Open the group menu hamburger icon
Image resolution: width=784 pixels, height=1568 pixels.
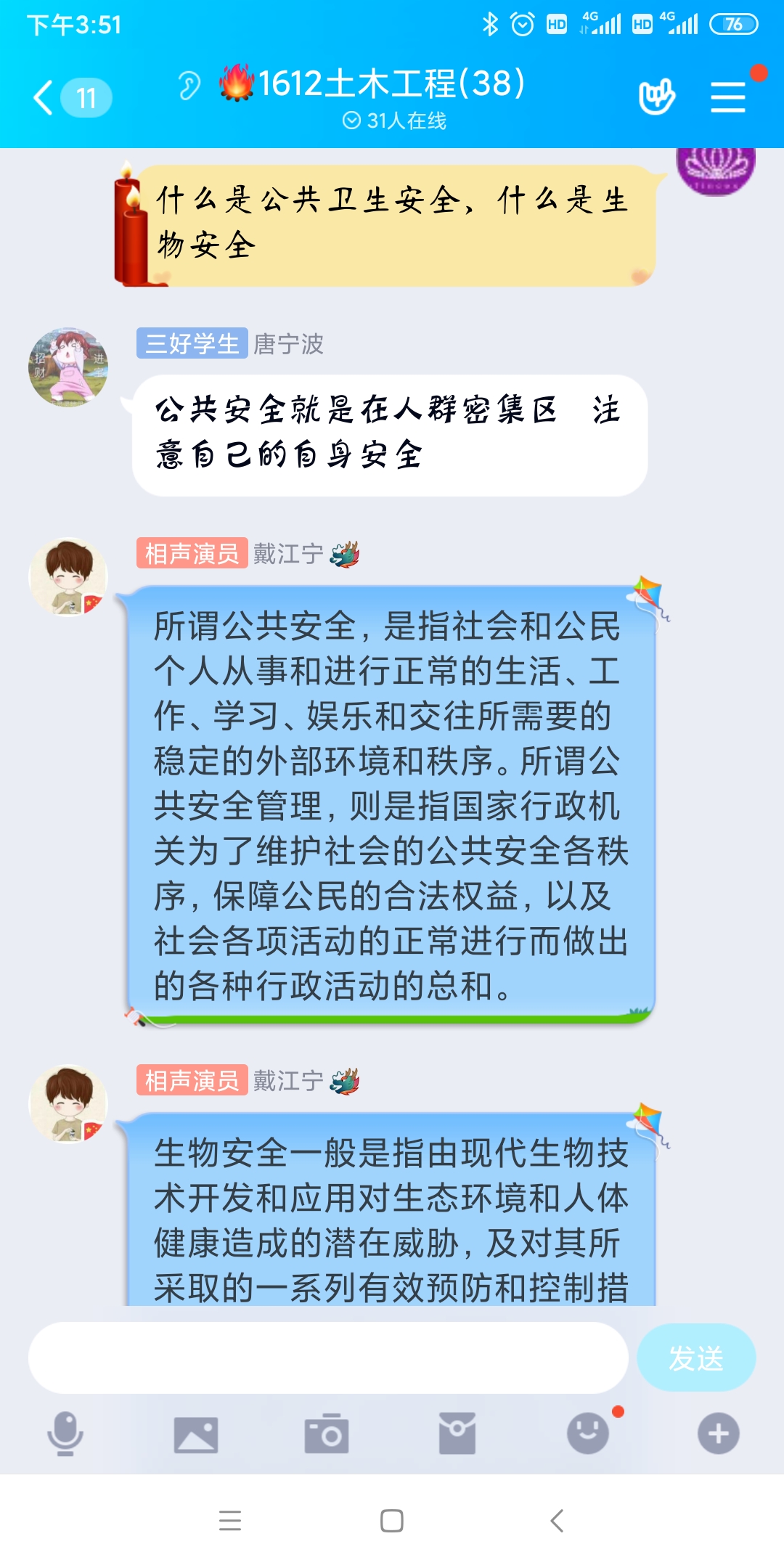728,97
